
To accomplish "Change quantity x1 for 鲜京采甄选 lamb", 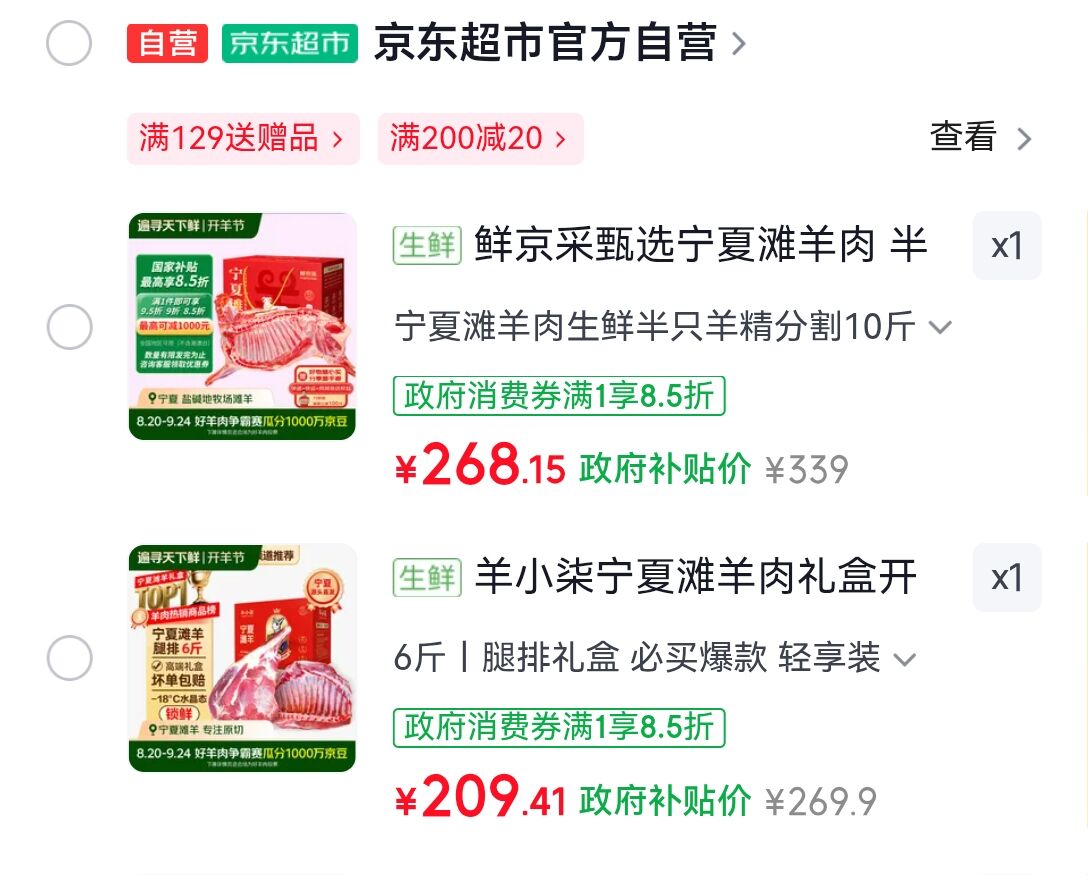I will click(x=1007, y=246).
